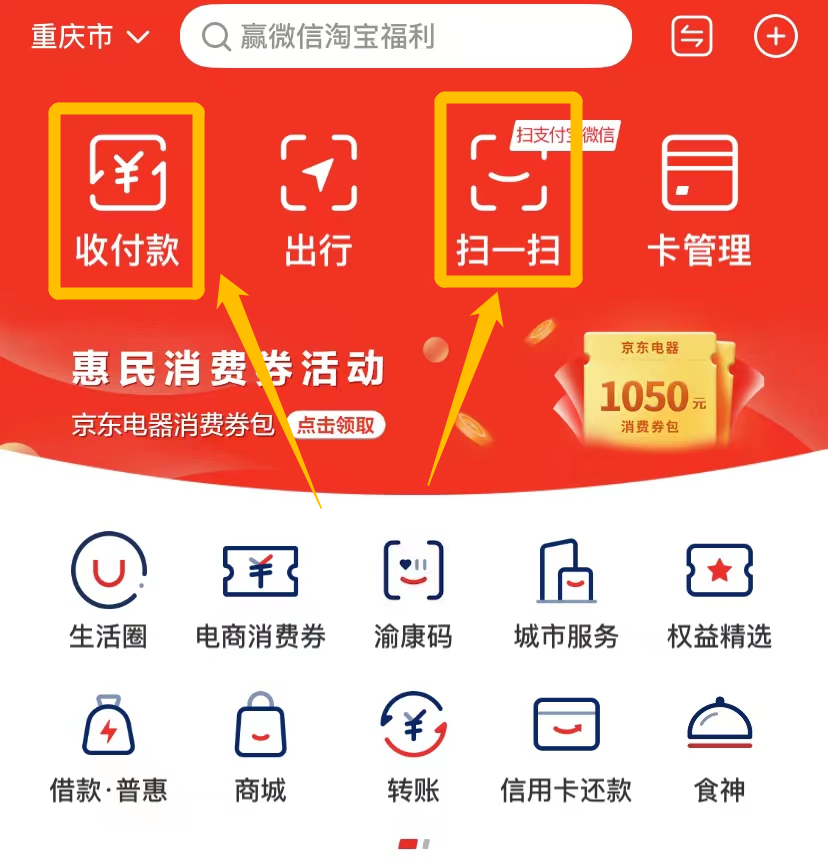
Task: Open the 重庆市 city selector
Action: [90, 38]
